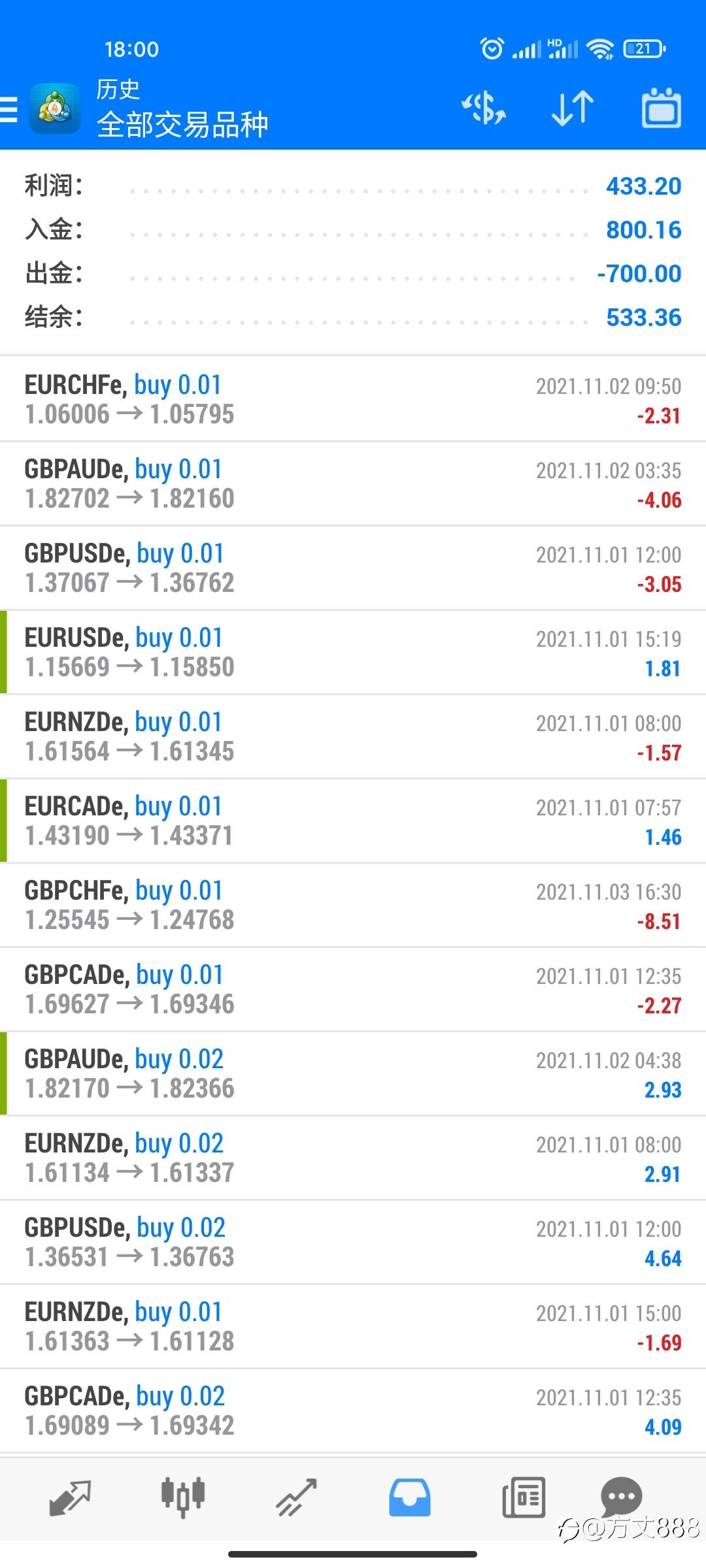Screen dimensions: 706x1568
Task: Switch to the Trade tab
Action: coord(296,1497)
